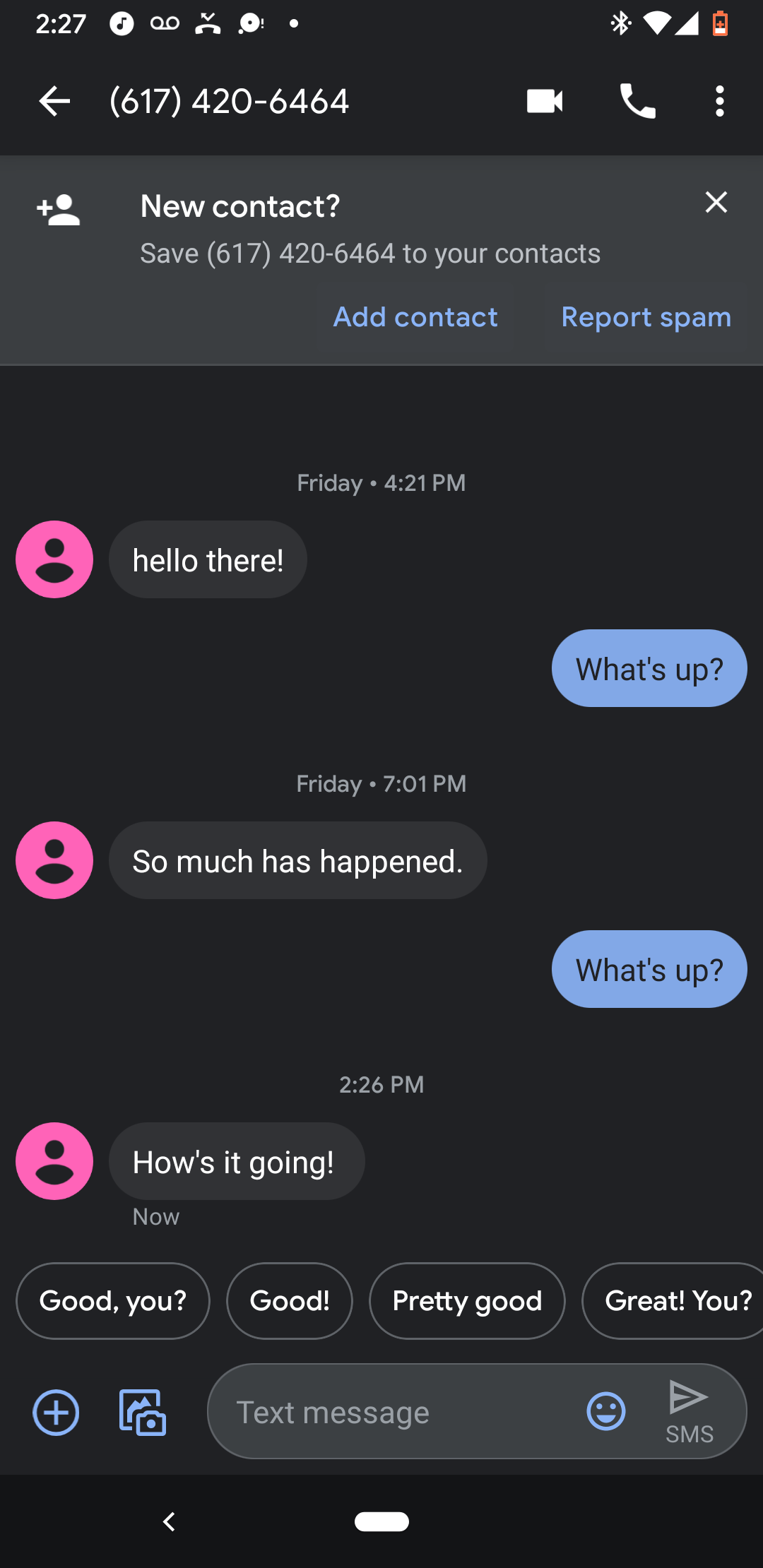The width and height of the screenshot is (763, 1568).
Task: Pick the "Great! You?" quick reply
Action: tap(673, 1300)
